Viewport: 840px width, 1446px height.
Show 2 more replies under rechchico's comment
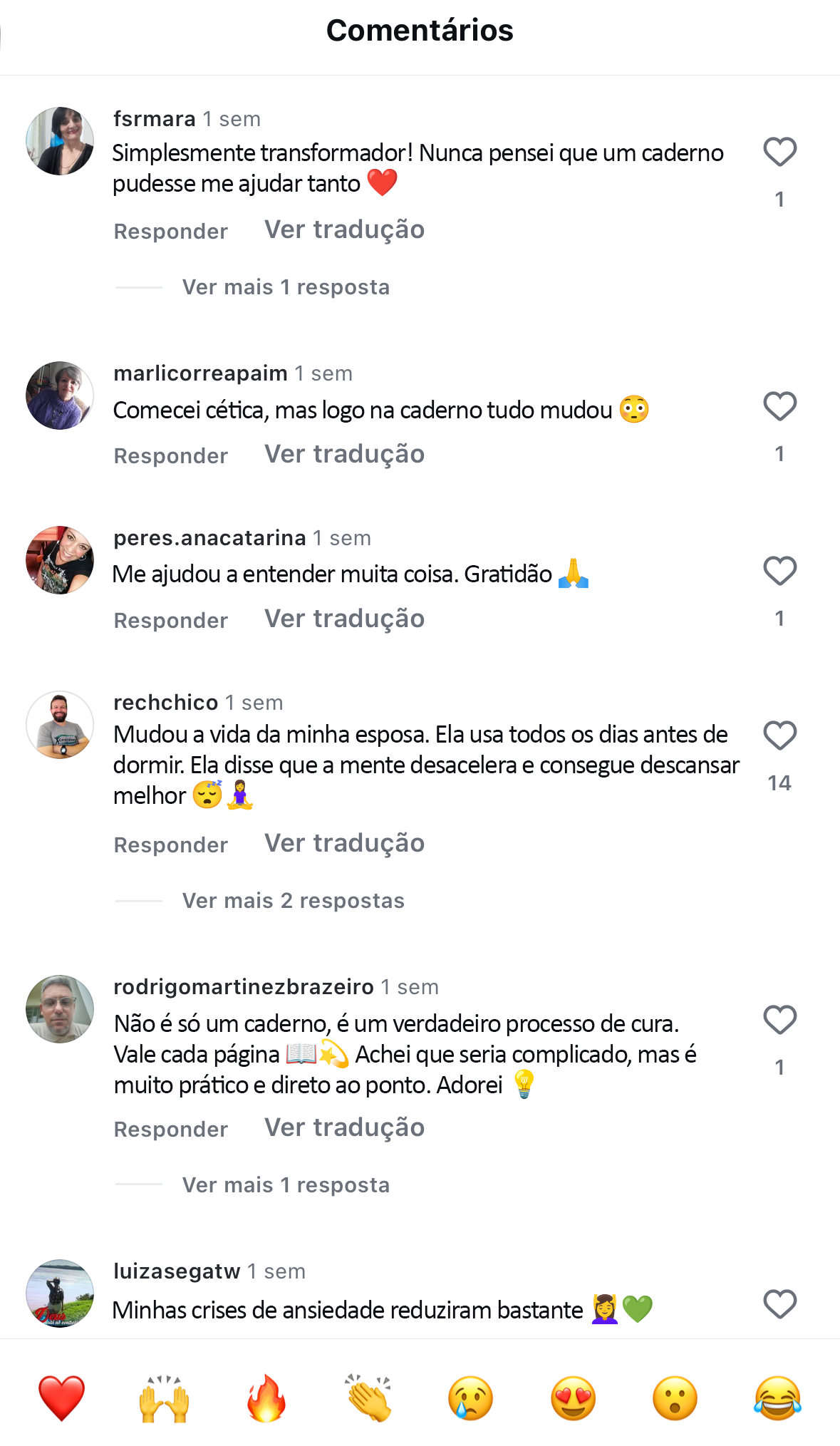click(x=293, y=901)
